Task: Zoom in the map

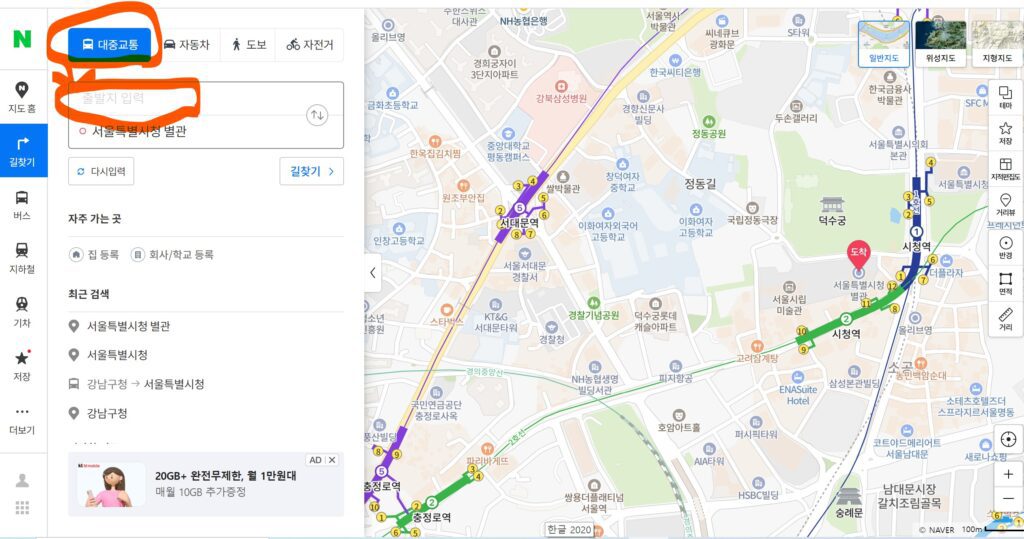Action: [1007, 474]
